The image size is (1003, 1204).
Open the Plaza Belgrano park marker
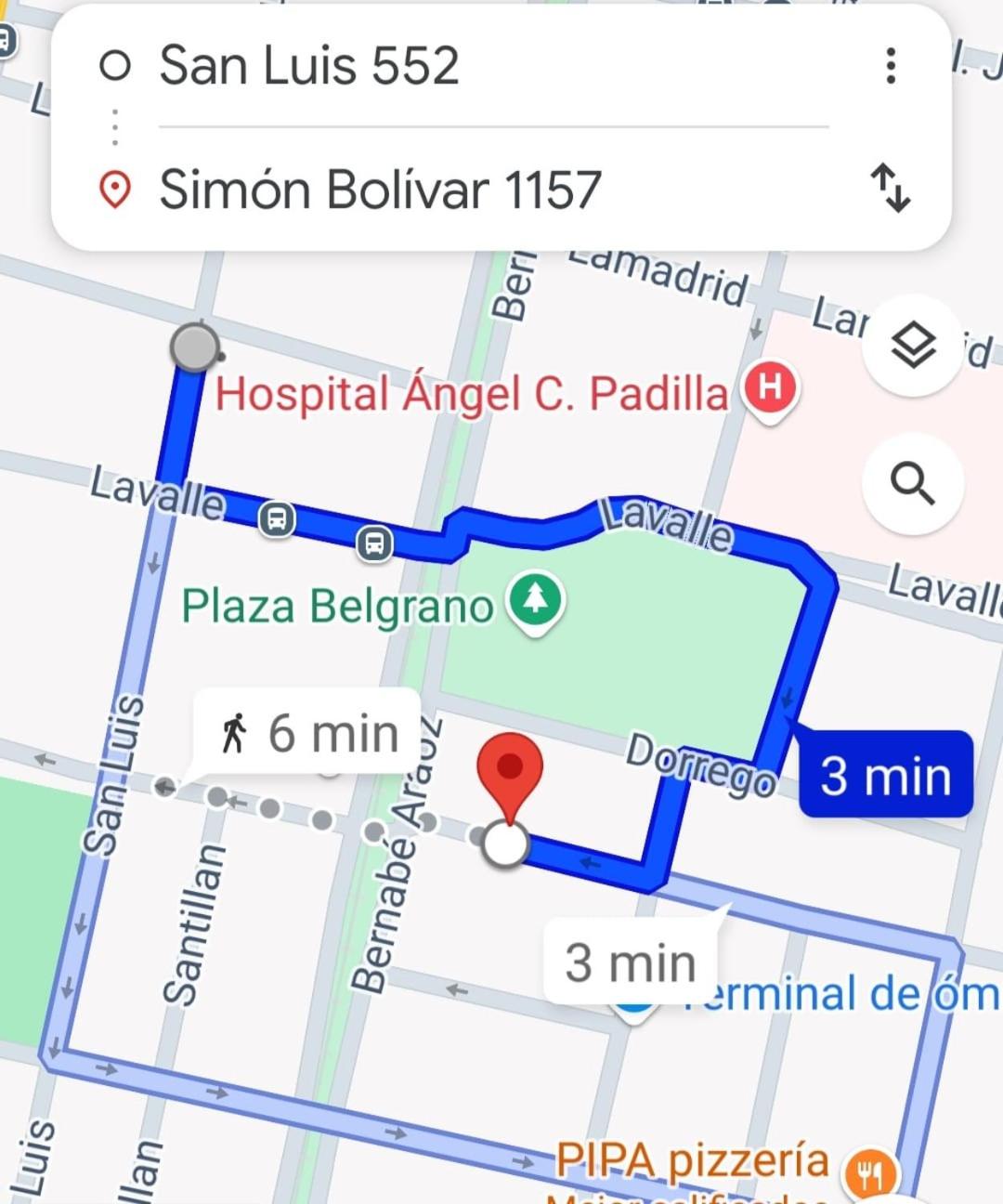[535, 601]
